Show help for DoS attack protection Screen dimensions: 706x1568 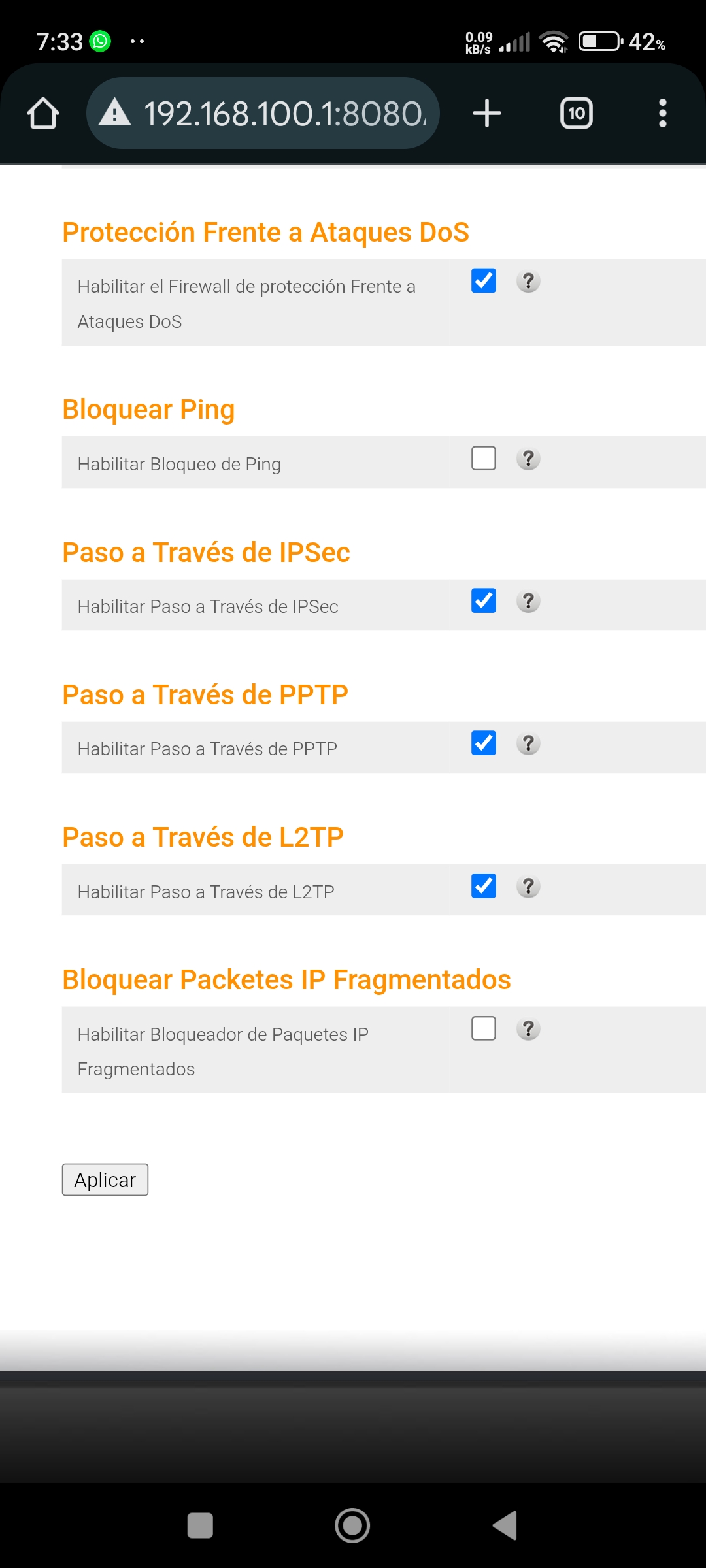click(528, 282)
